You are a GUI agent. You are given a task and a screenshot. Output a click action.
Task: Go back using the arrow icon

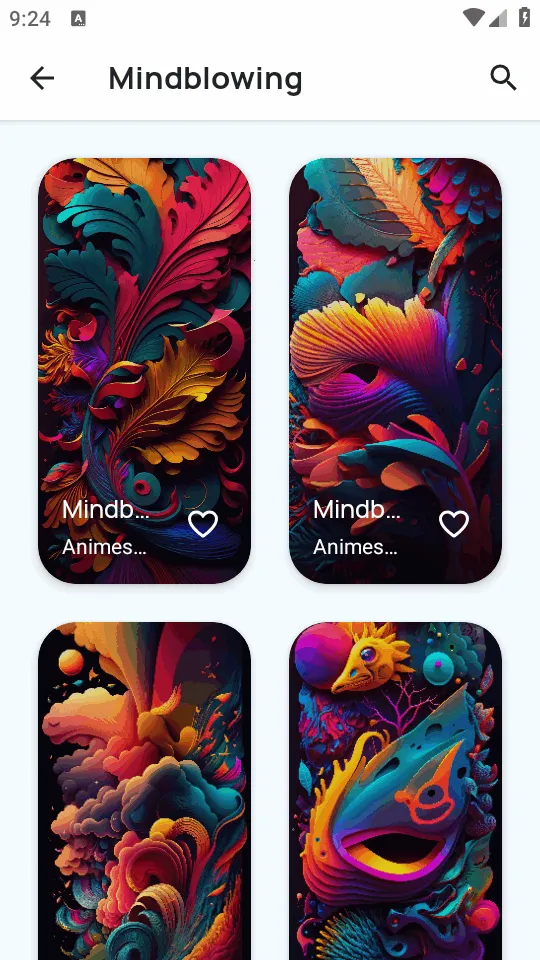tap(42, 78)
